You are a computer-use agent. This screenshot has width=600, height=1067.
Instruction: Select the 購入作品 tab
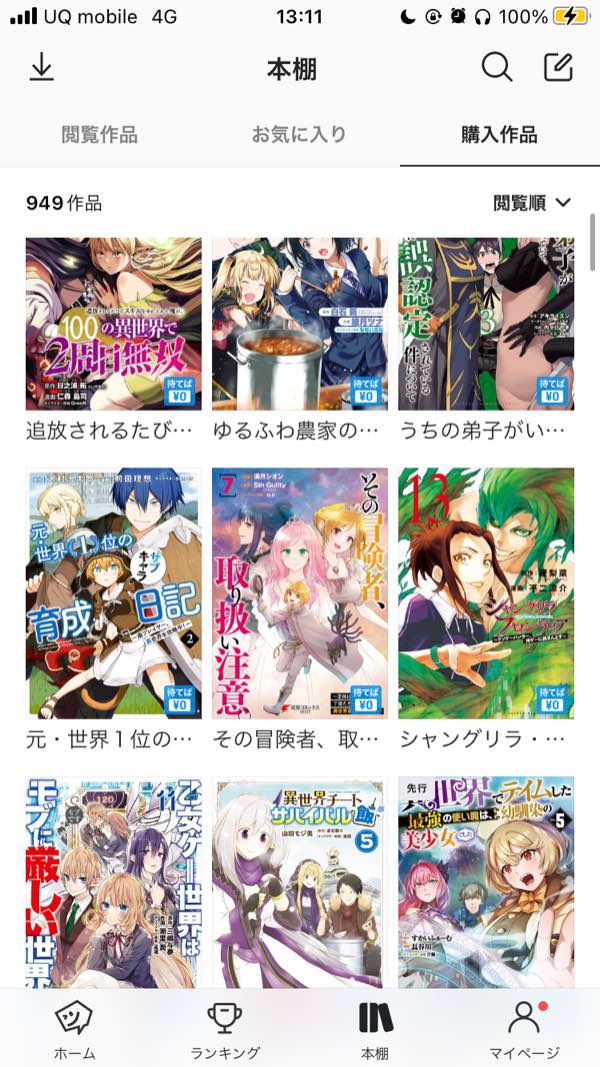coord(499,135)
